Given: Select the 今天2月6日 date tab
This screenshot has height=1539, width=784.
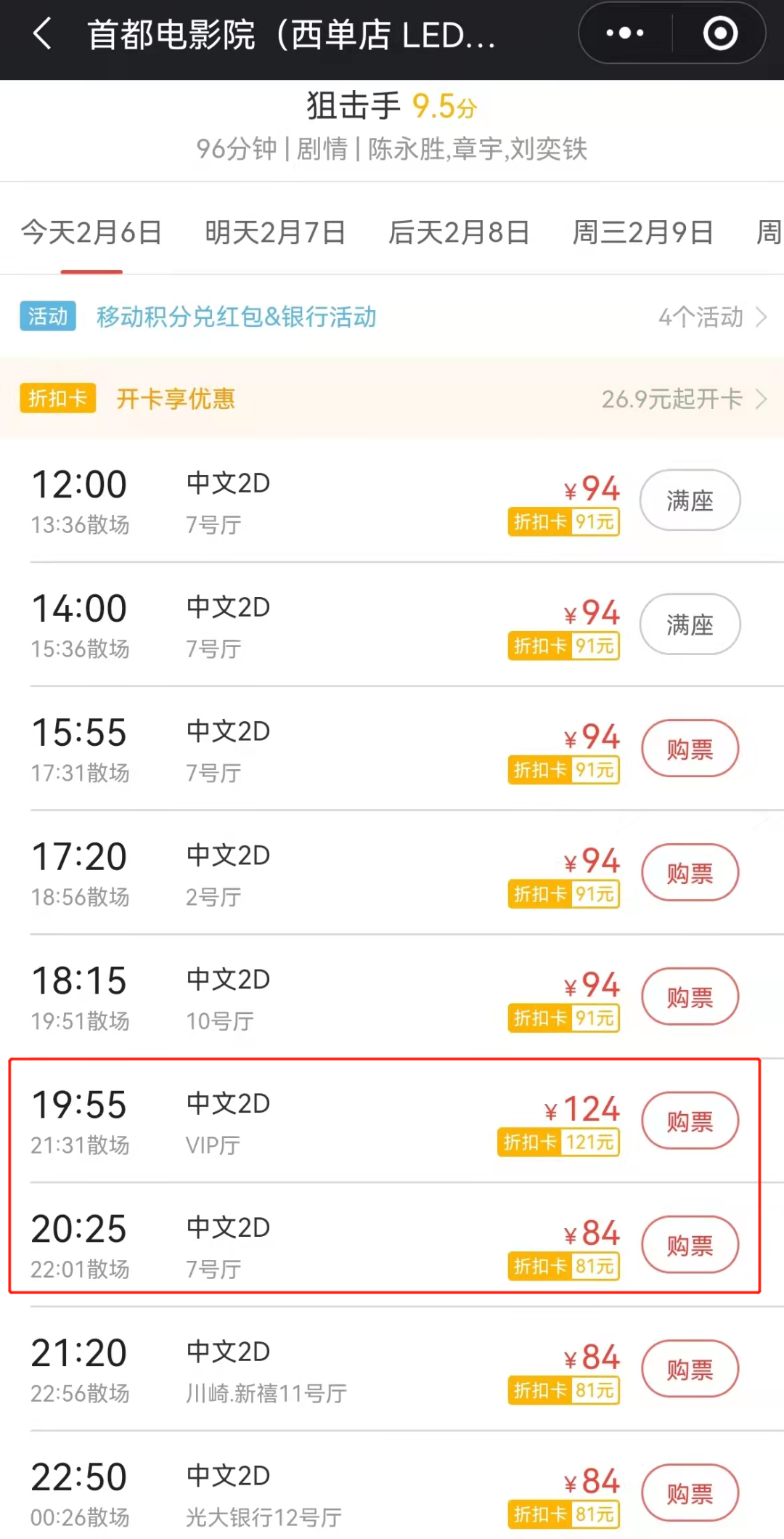Looking at the screenshot, I should coord(91,232).
